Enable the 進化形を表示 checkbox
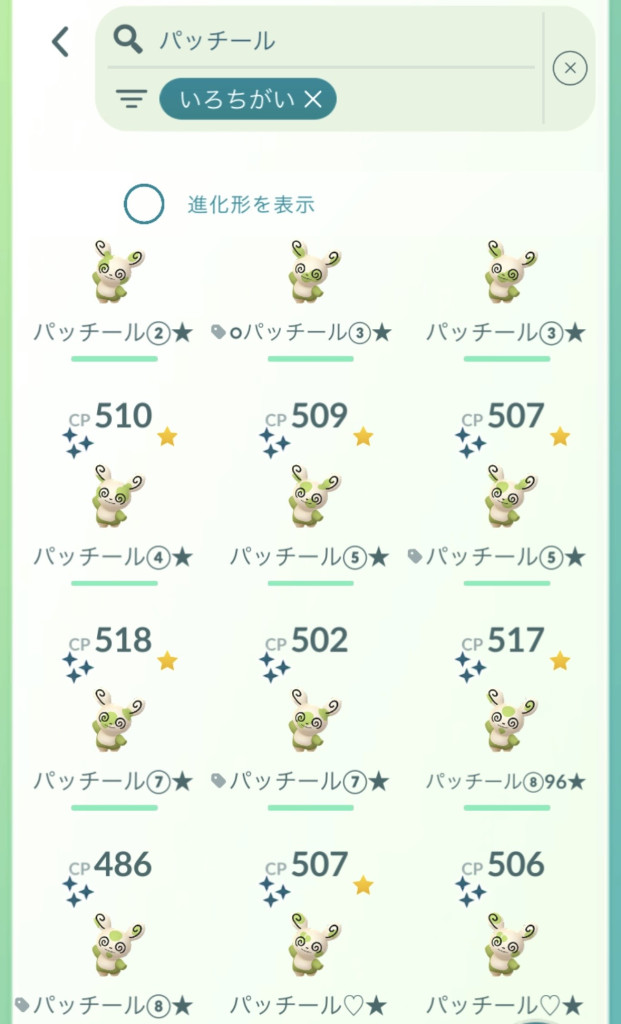Image resolution: width=621 pixels, height=1024 pixels. [x=144, y=205]
